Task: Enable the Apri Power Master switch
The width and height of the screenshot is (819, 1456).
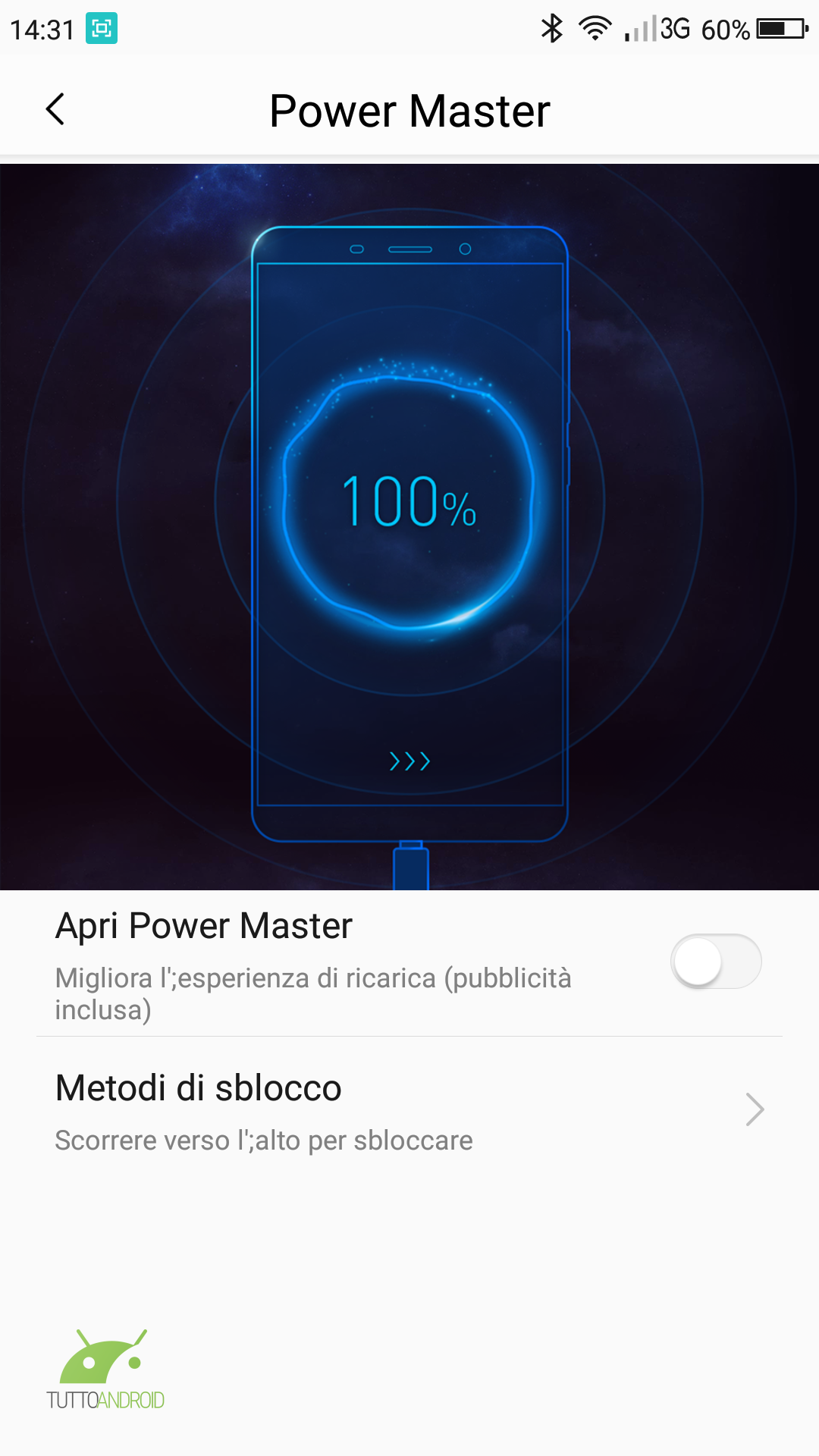Action: tap(716, 962)
